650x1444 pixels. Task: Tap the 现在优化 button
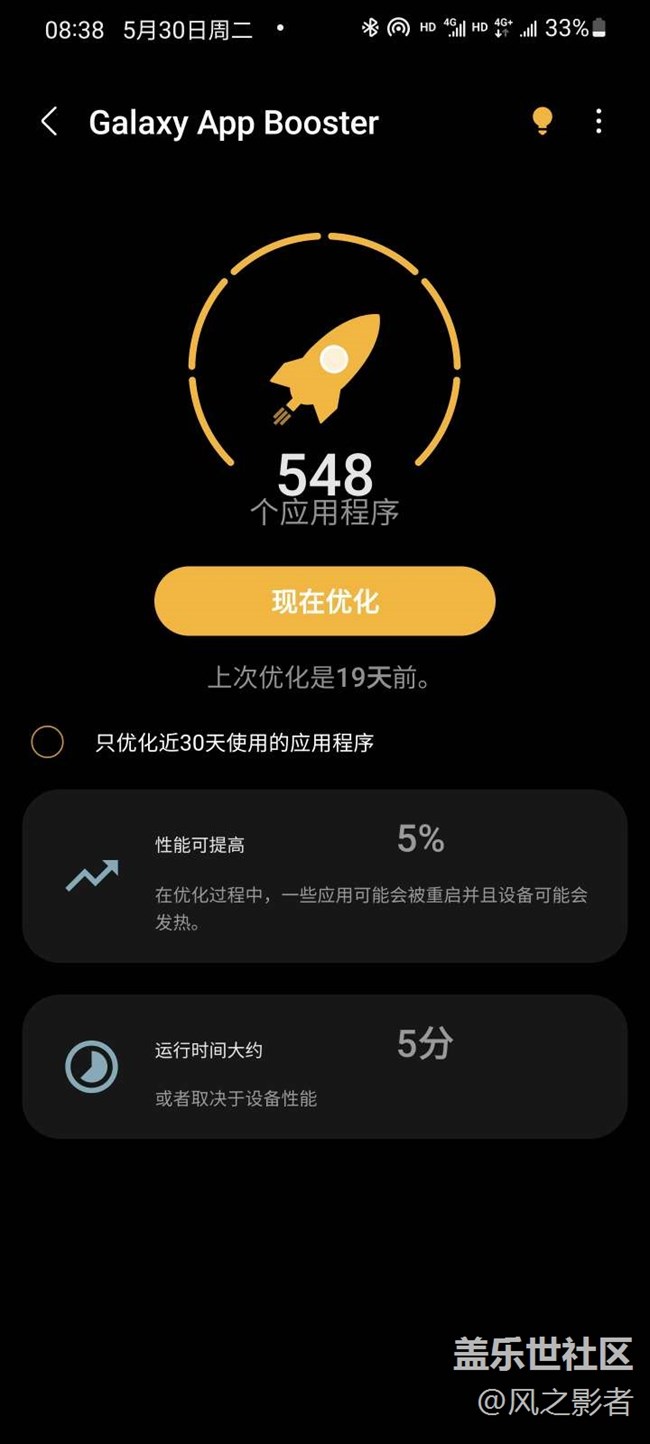pyautogui.click(x=325, y=601)
